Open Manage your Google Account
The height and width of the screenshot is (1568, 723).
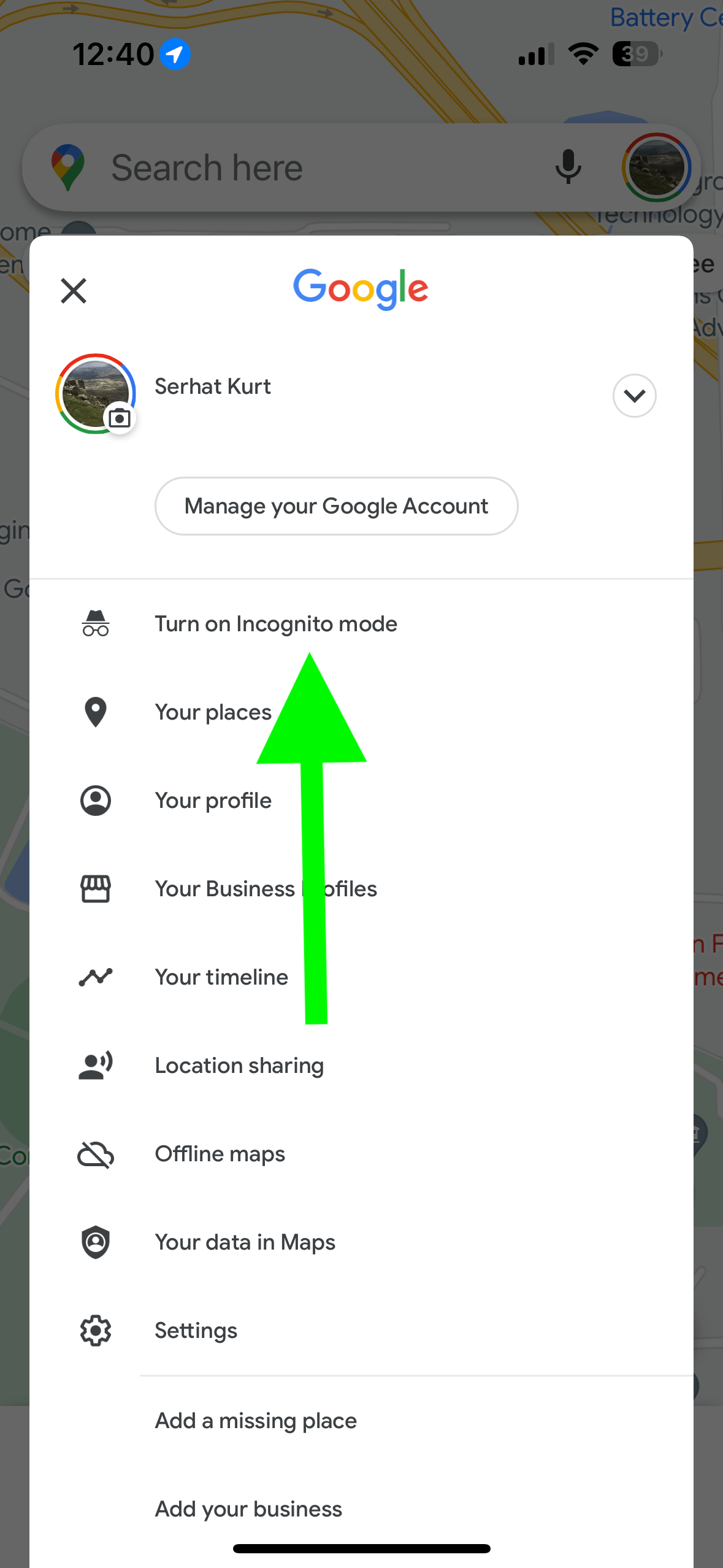336,506
